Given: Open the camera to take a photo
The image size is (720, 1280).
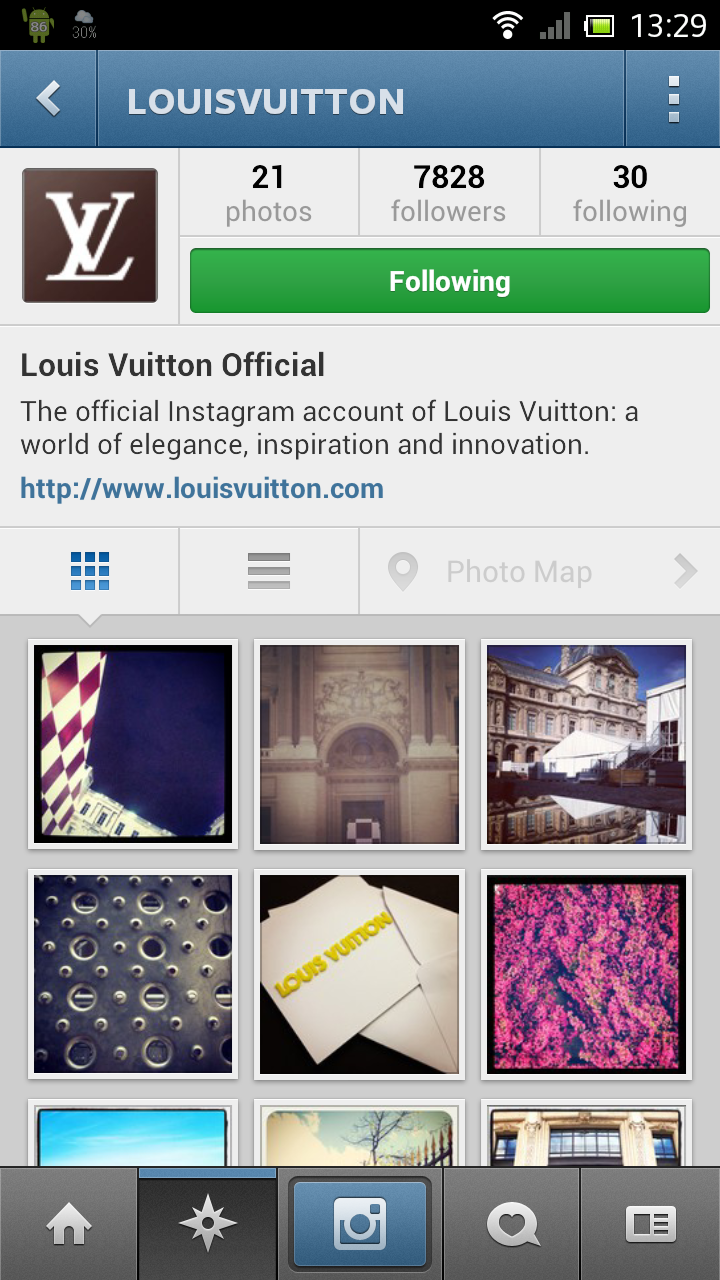Looking at the screenshot, I should pos(360,1224).
